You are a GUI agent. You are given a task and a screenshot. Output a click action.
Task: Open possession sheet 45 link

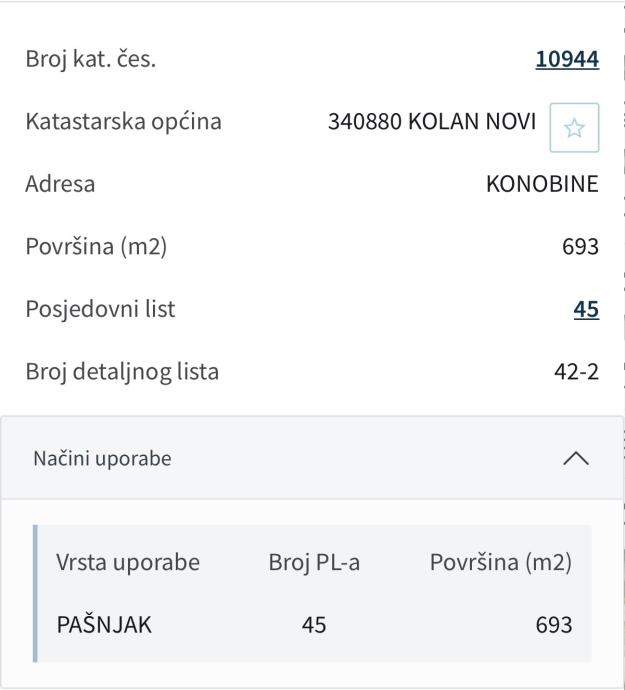coord(585,310)
